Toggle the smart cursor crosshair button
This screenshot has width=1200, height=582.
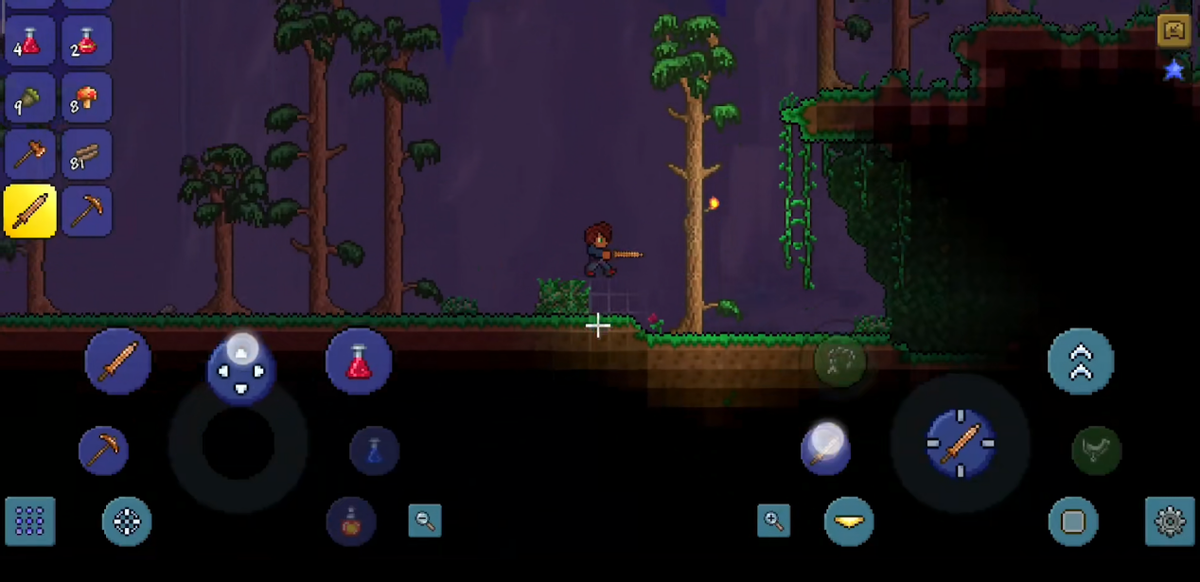tap(127, 521)
